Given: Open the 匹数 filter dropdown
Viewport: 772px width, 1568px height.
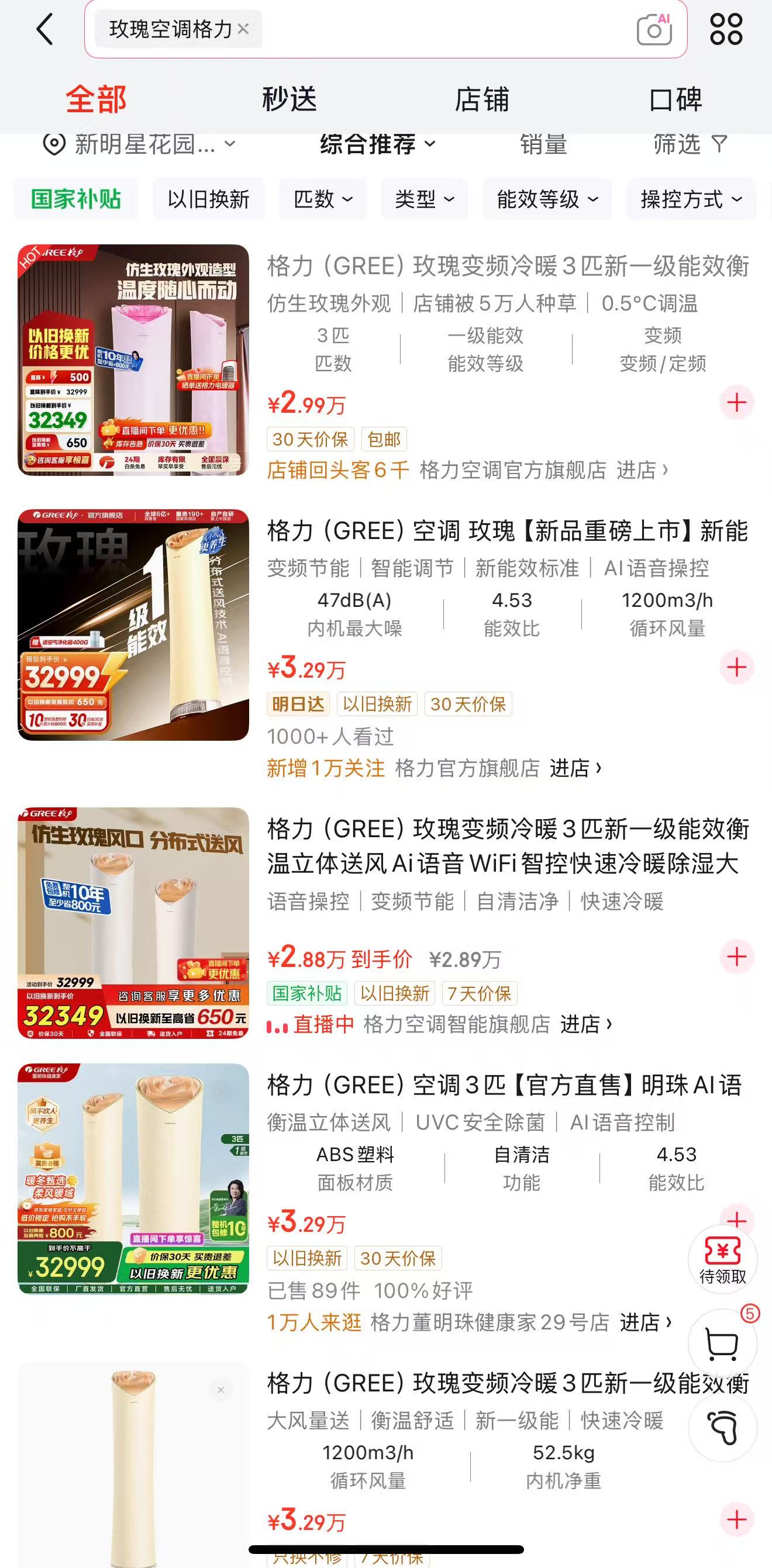Looking at the screenshot, I should pyautogui.click(x=322, y=199).
